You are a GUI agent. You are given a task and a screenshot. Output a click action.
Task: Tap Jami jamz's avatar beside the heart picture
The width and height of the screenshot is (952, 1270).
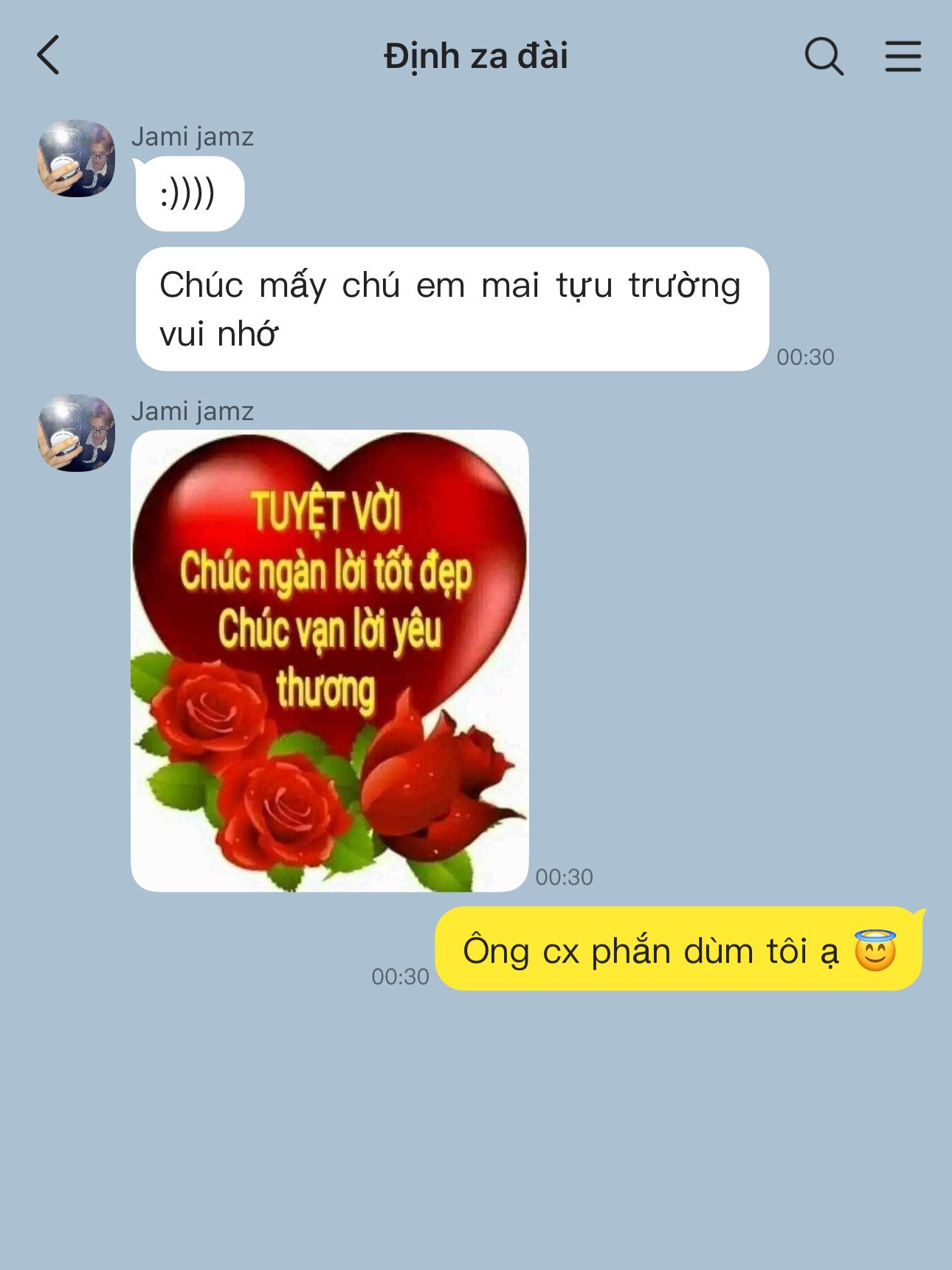(77, 433)
